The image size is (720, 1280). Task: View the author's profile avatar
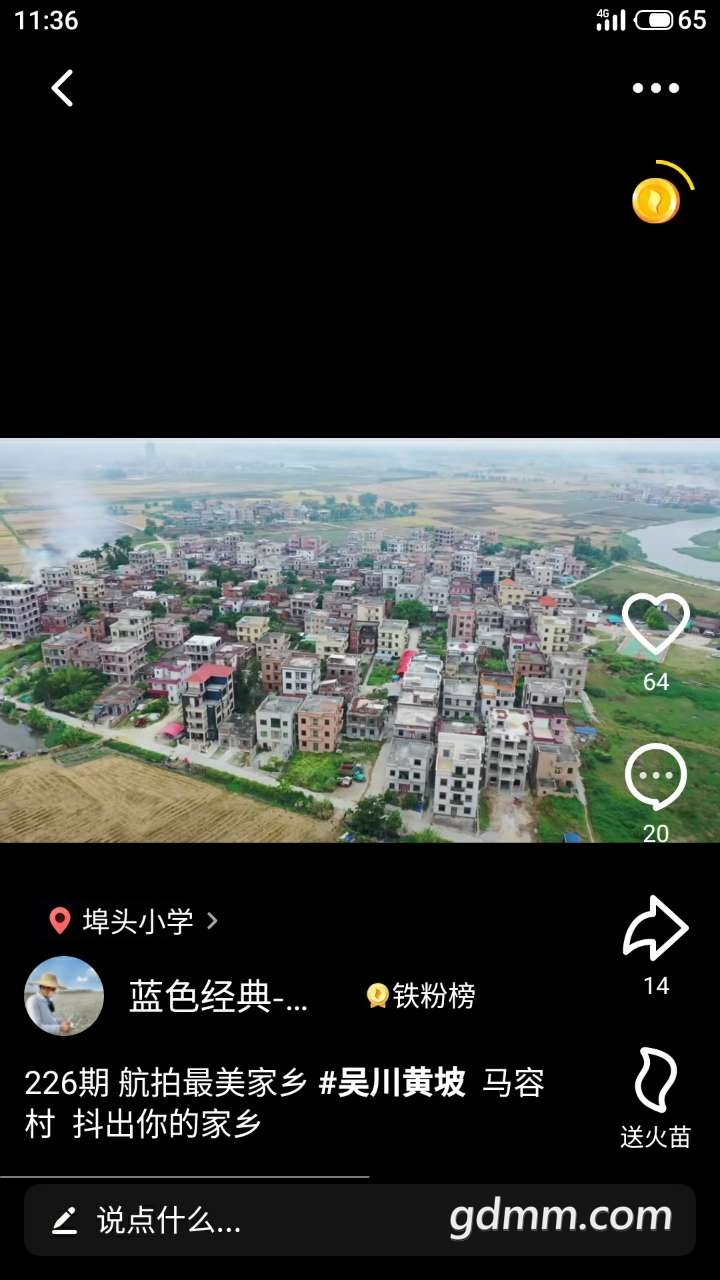pos(64,996)
